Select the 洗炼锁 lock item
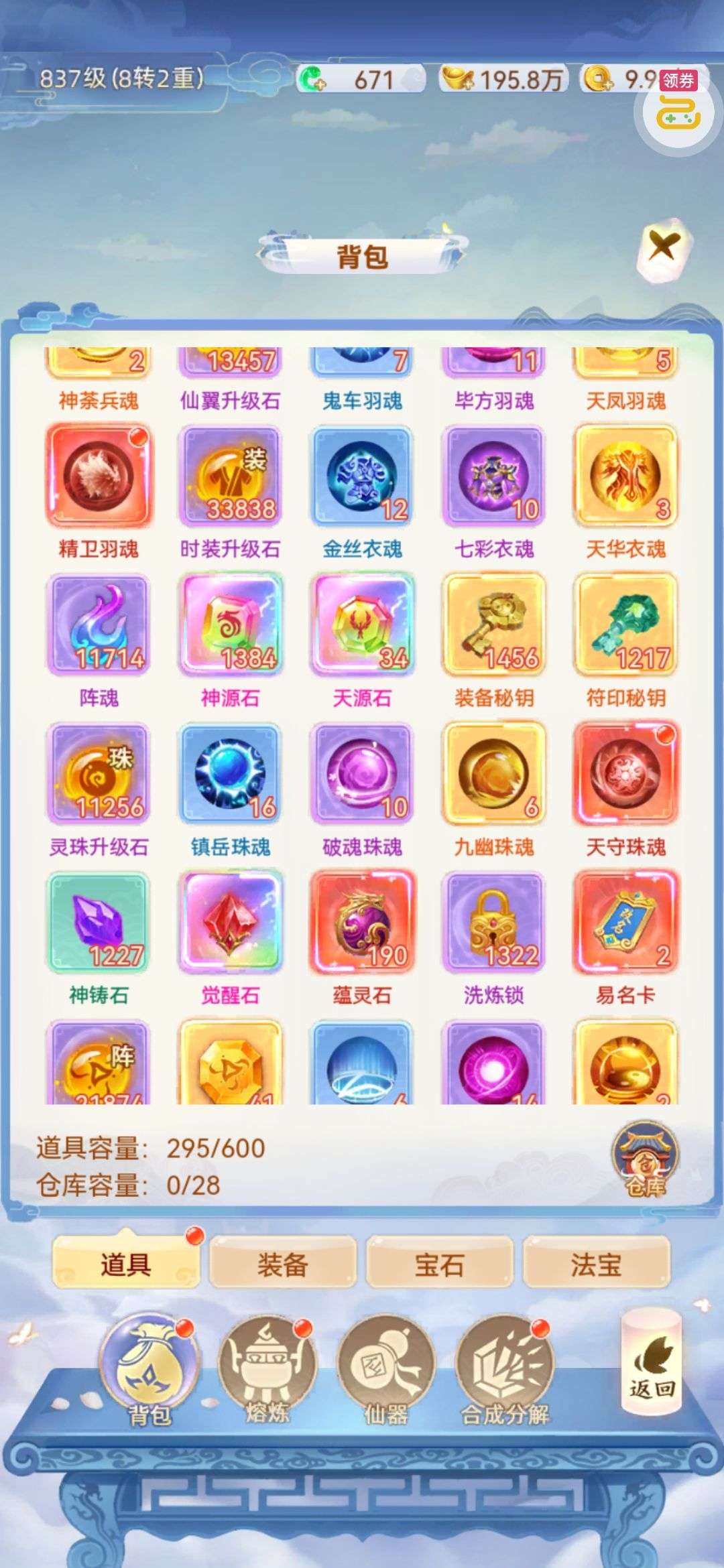 click(x=494, y=922)
